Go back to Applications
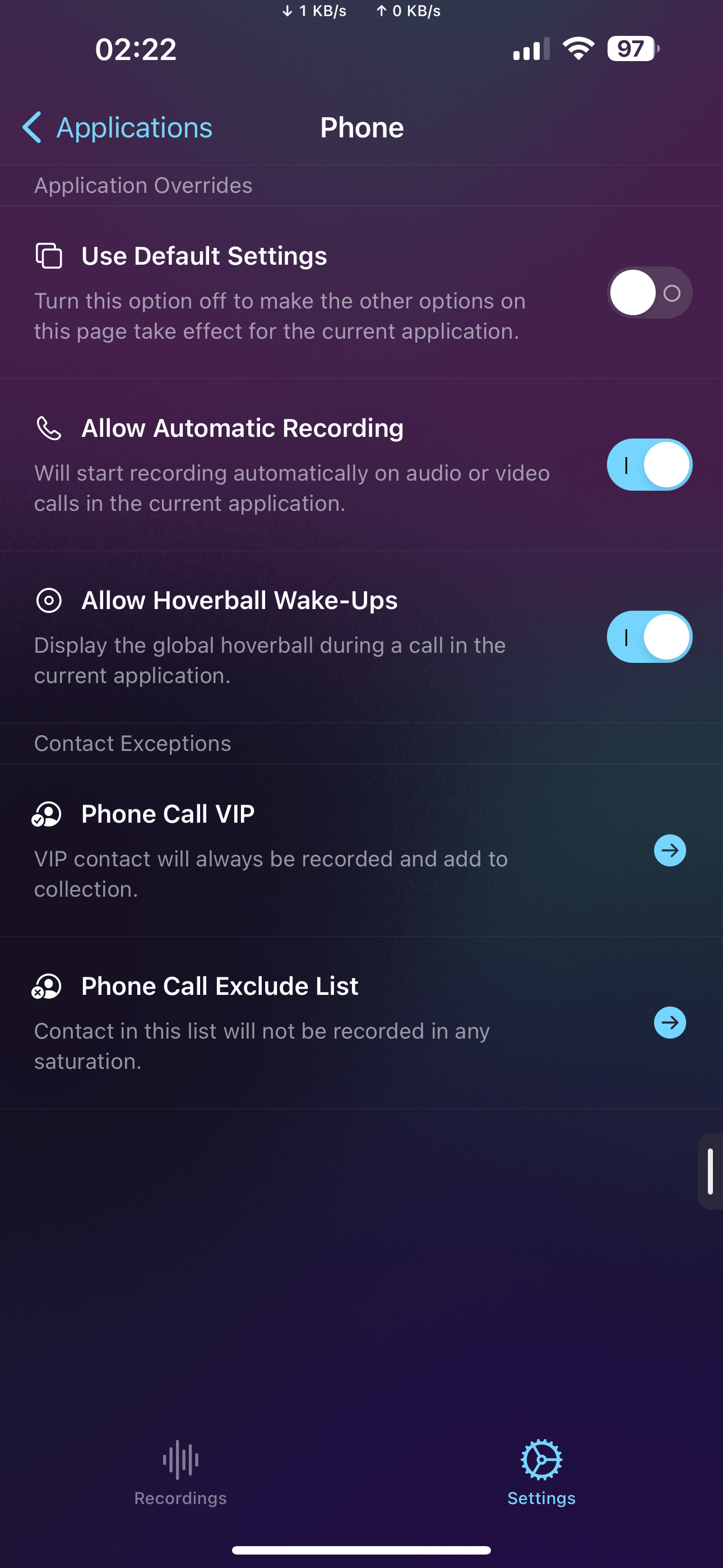This screenshot has width=723, height=1568. click(x=119, y=127)
